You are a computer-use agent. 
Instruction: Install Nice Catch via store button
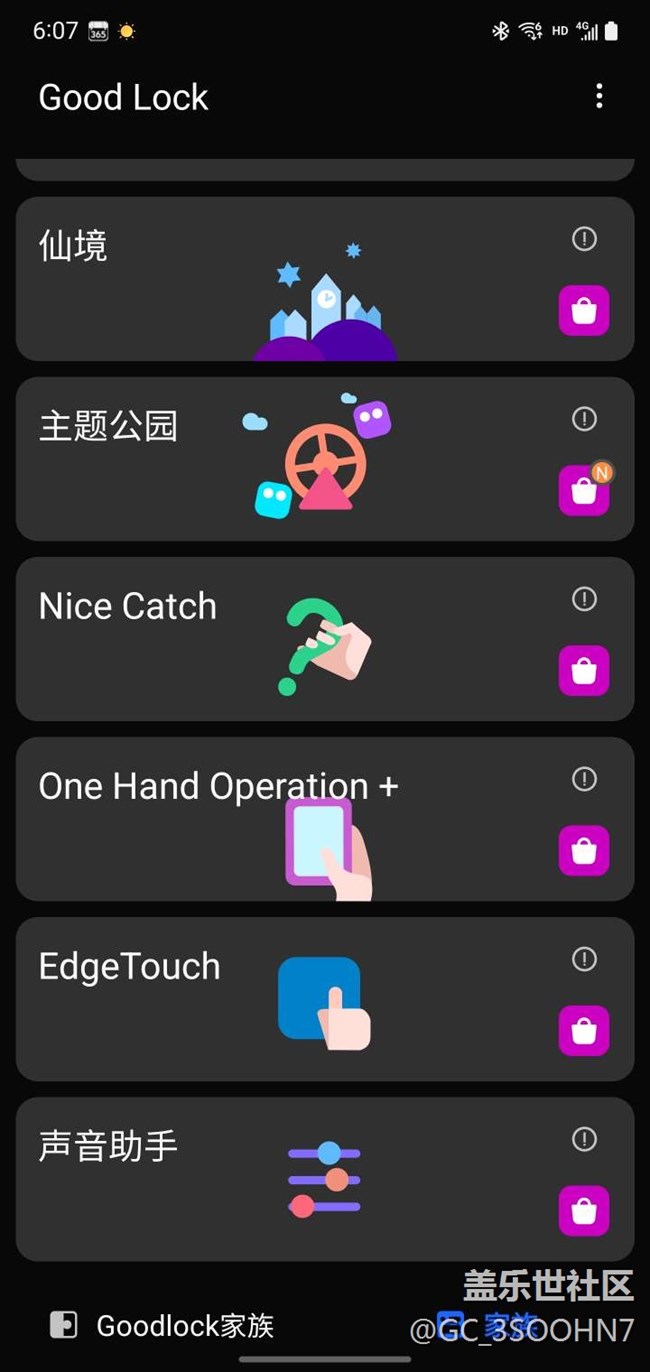pyautogui.click(x=584, y=671)
